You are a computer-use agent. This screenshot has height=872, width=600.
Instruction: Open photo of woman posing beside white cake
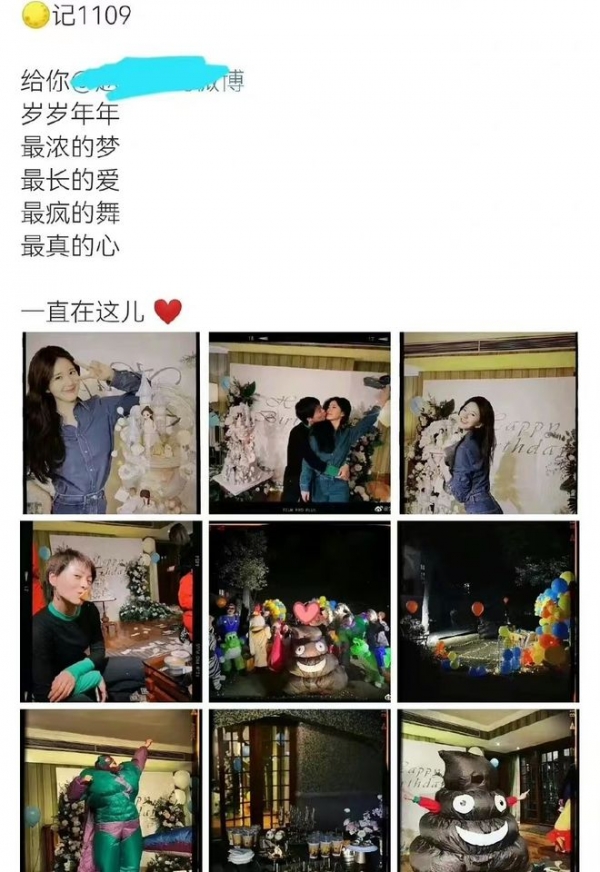click(110, 423)
